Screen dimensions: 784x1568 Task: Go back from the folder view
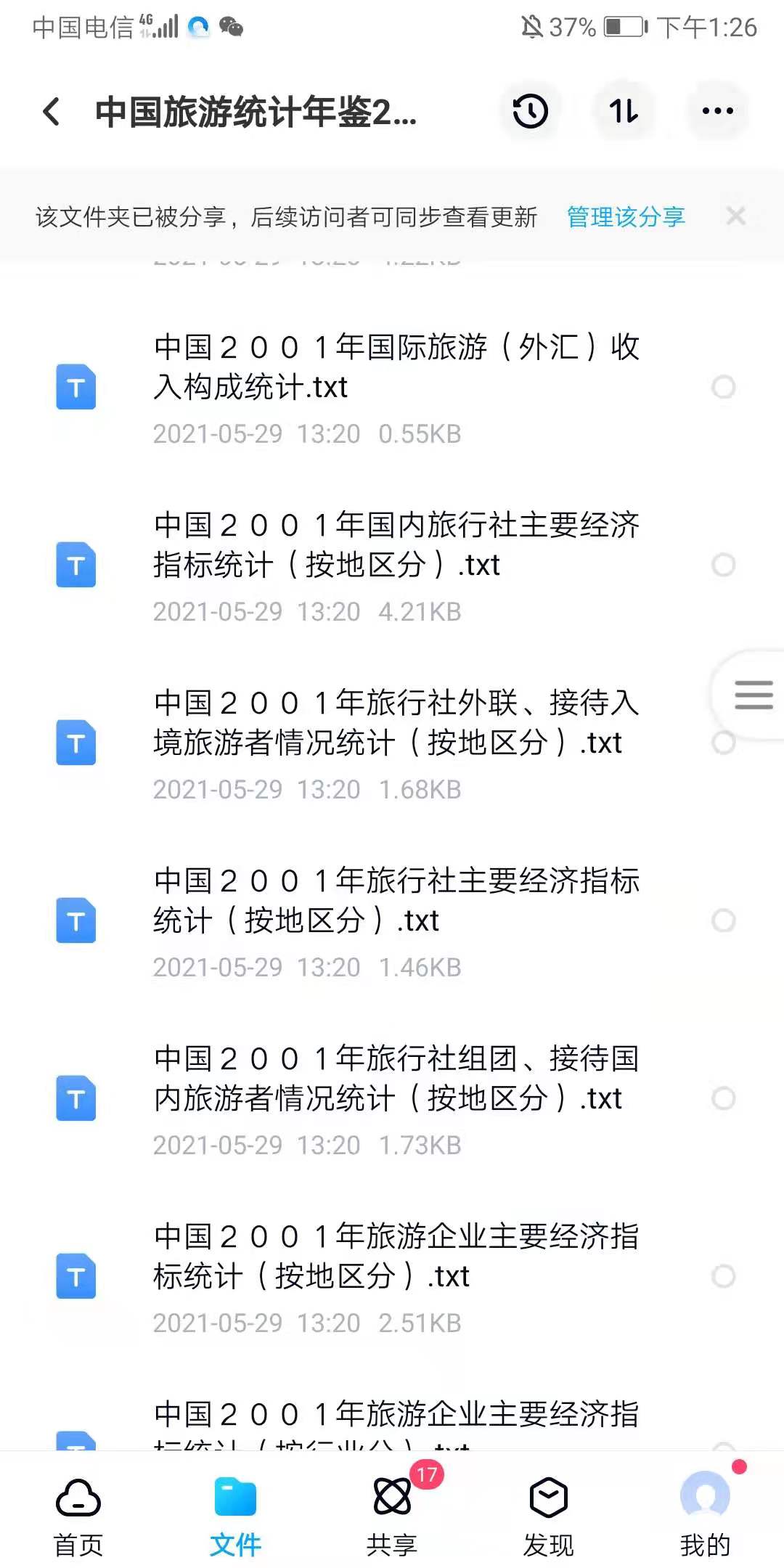[x=52, y=112]
